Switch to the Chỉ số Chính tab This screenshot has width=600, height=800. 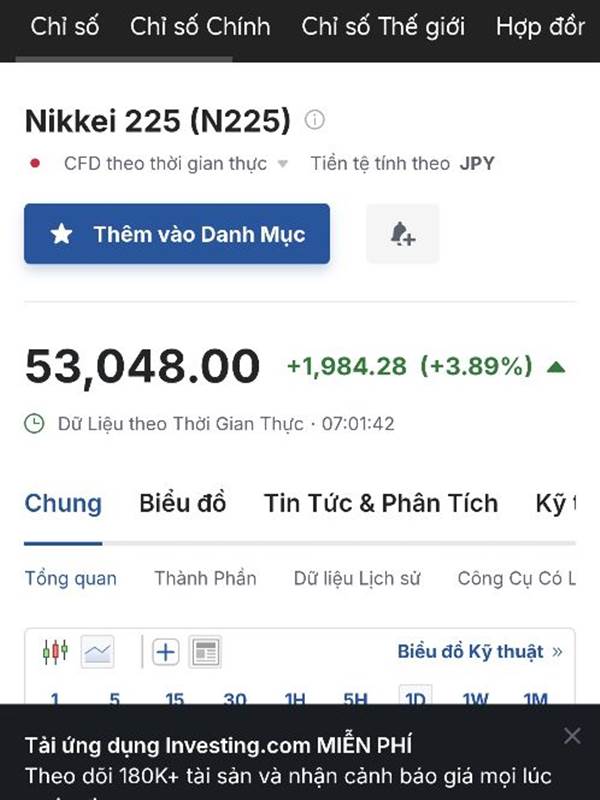point(200,27)
